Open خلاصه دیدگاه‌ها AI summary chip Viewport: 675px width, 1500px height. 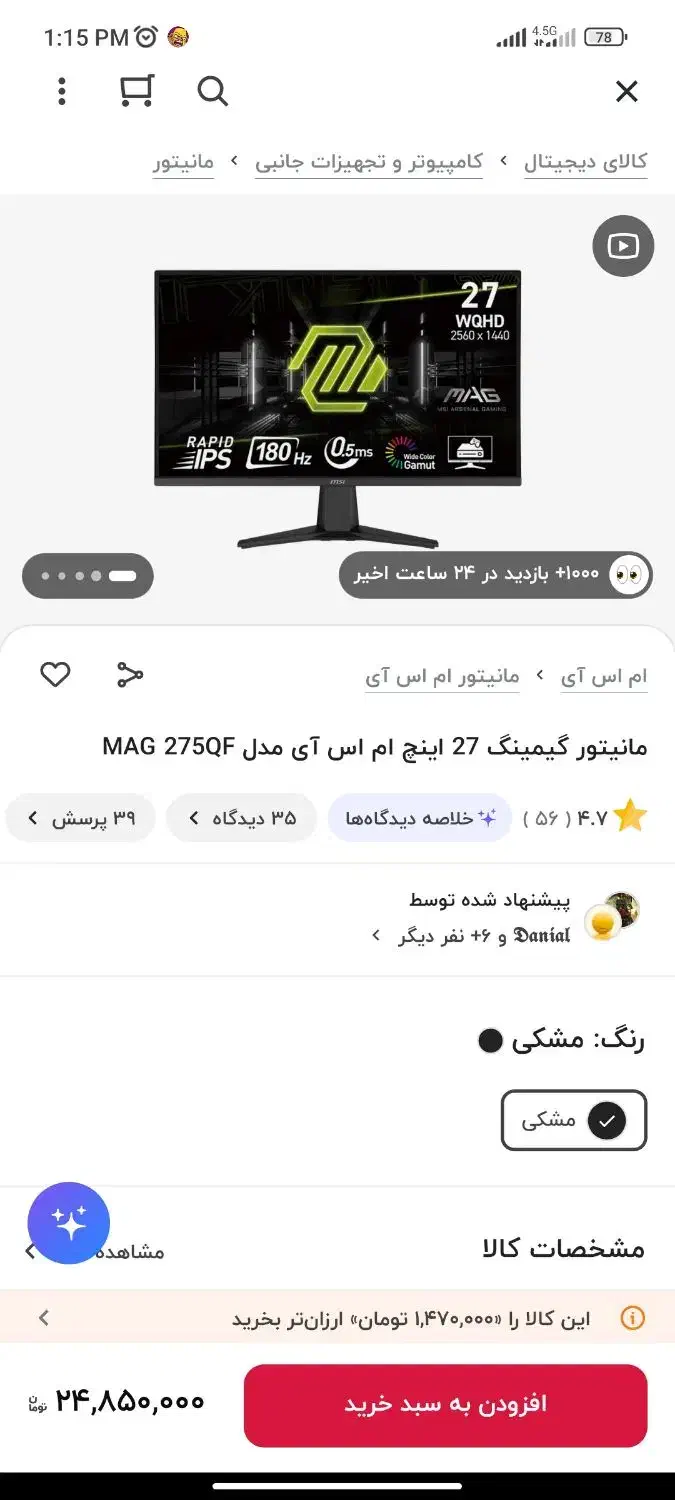[x=420, y=818]
